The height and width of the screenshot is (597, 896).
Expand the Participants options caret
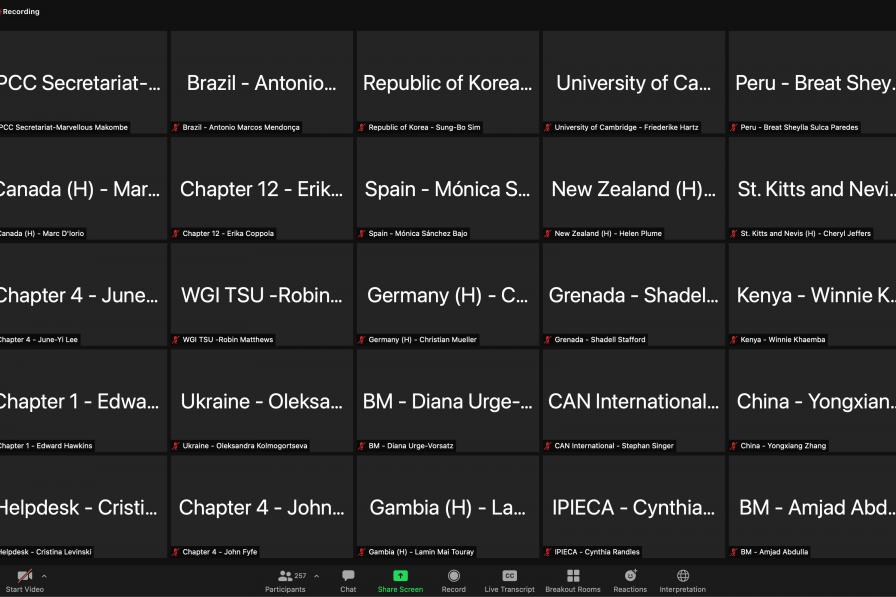pos(317,576)
